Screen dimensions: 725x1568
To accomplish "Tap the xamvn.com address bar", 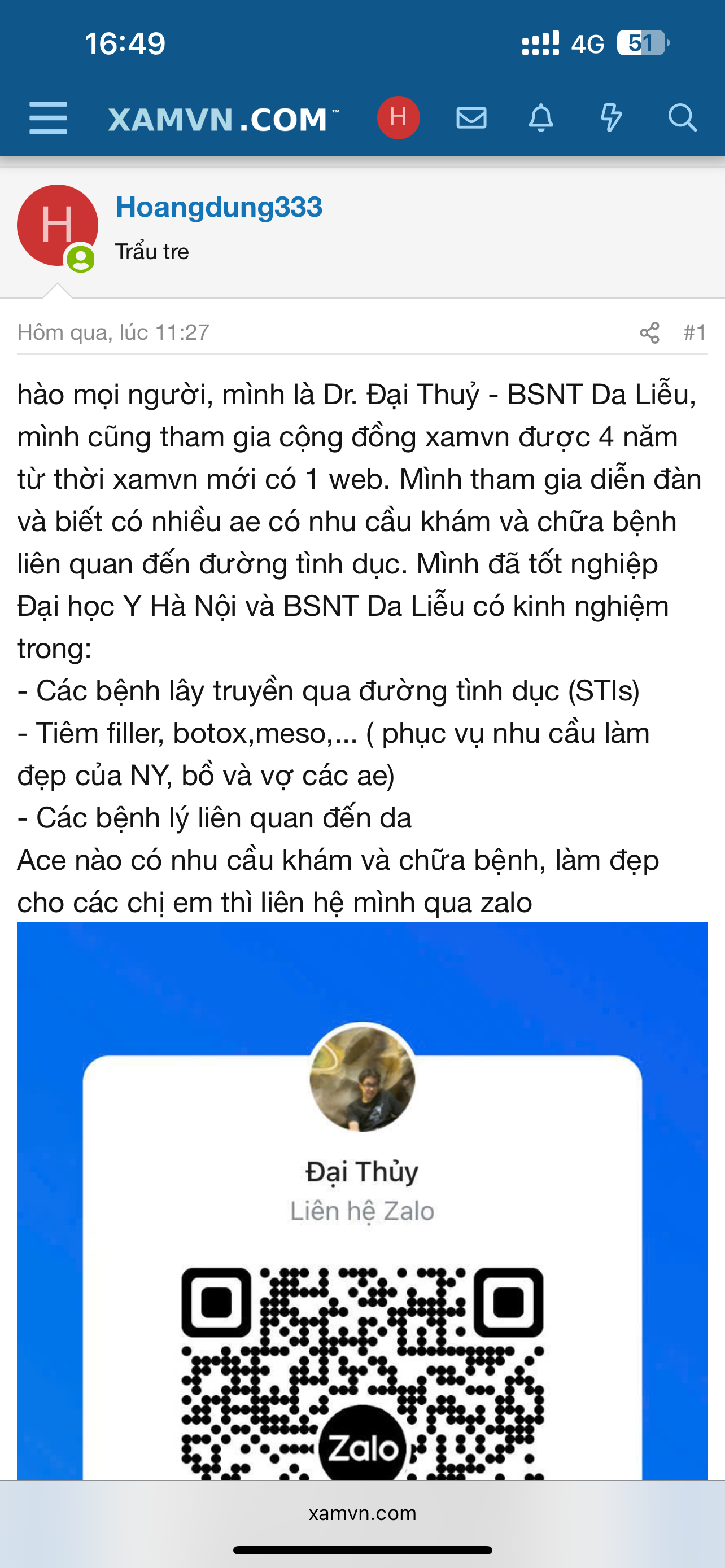I will click(362, 1513).
